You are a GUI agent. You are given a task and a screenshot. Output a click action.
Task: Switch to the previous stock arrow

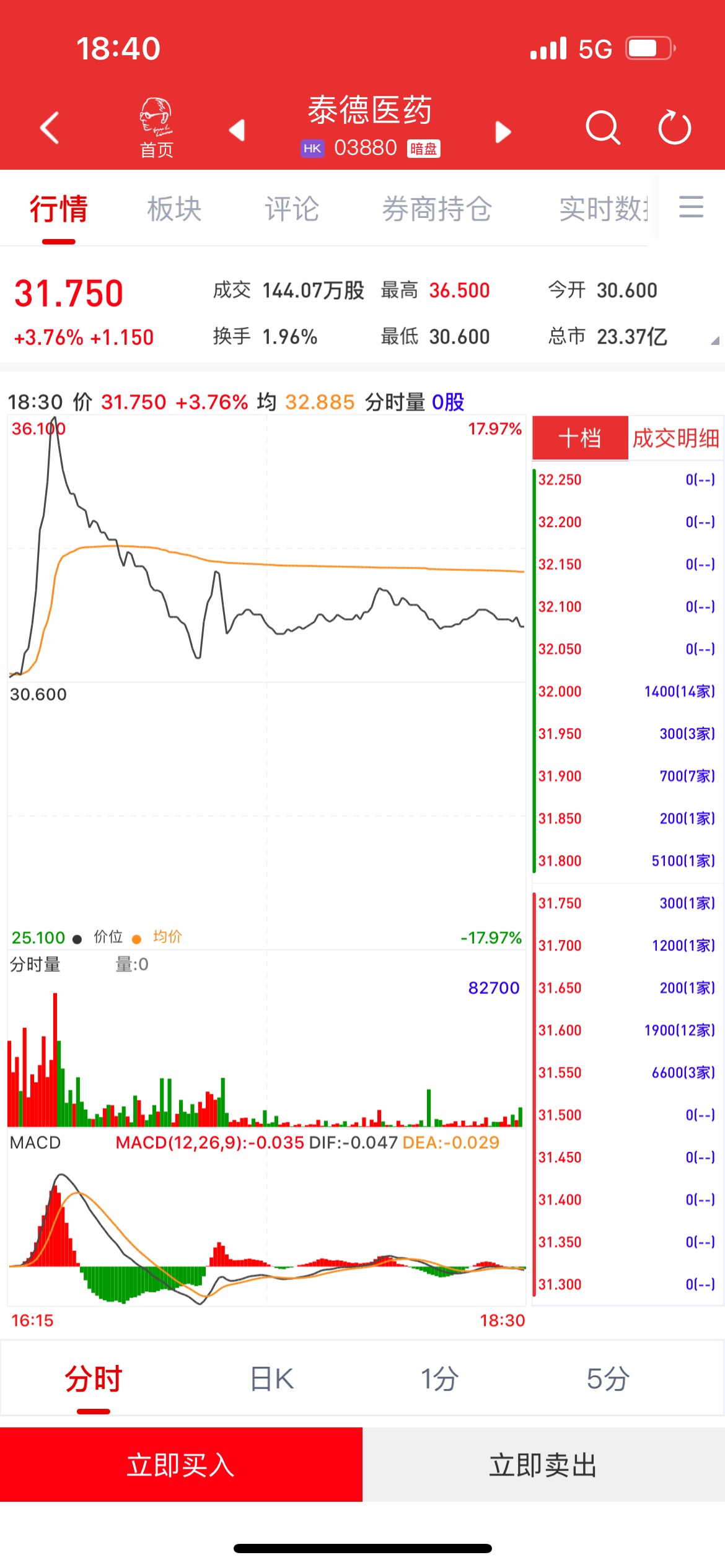tap(237, 130)
